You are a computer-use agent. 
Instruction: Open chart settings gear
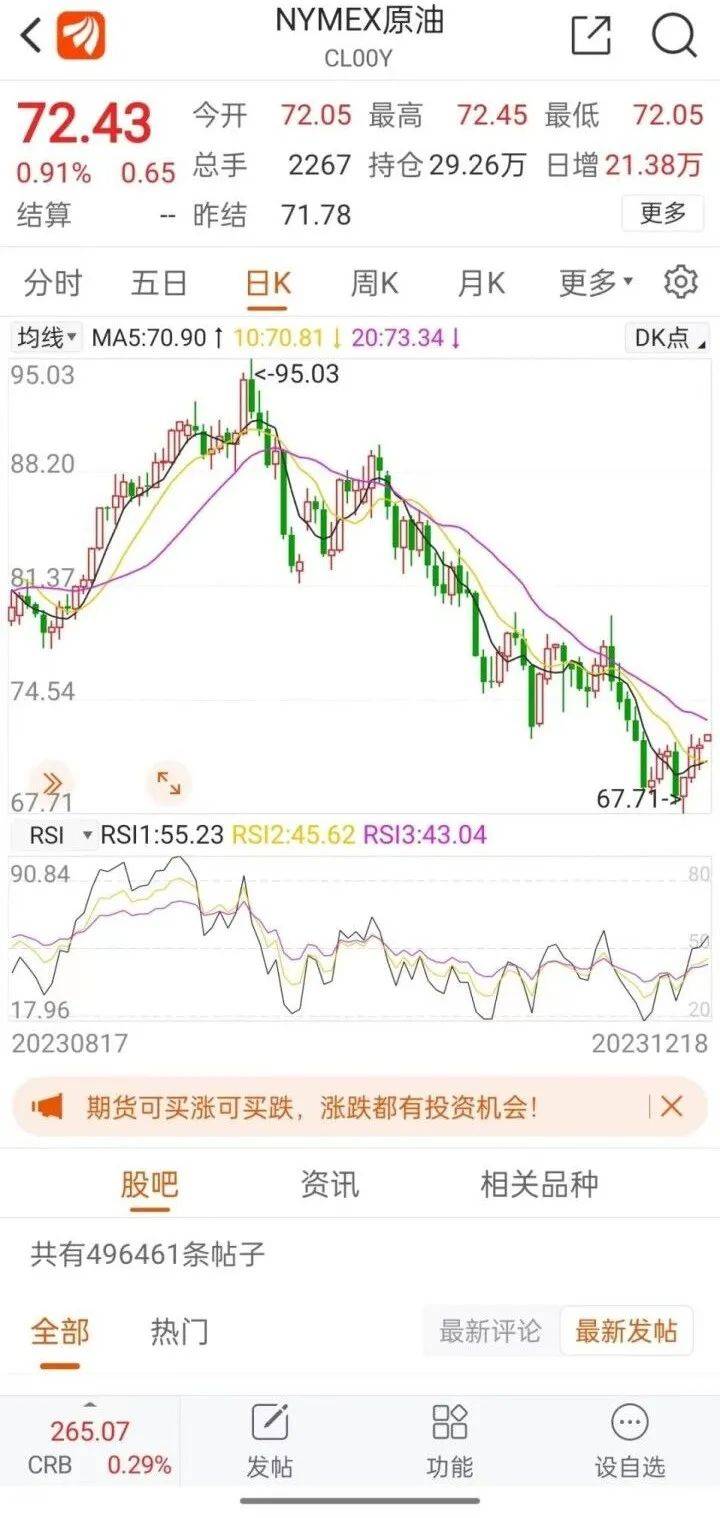click(x=681, y=283)
